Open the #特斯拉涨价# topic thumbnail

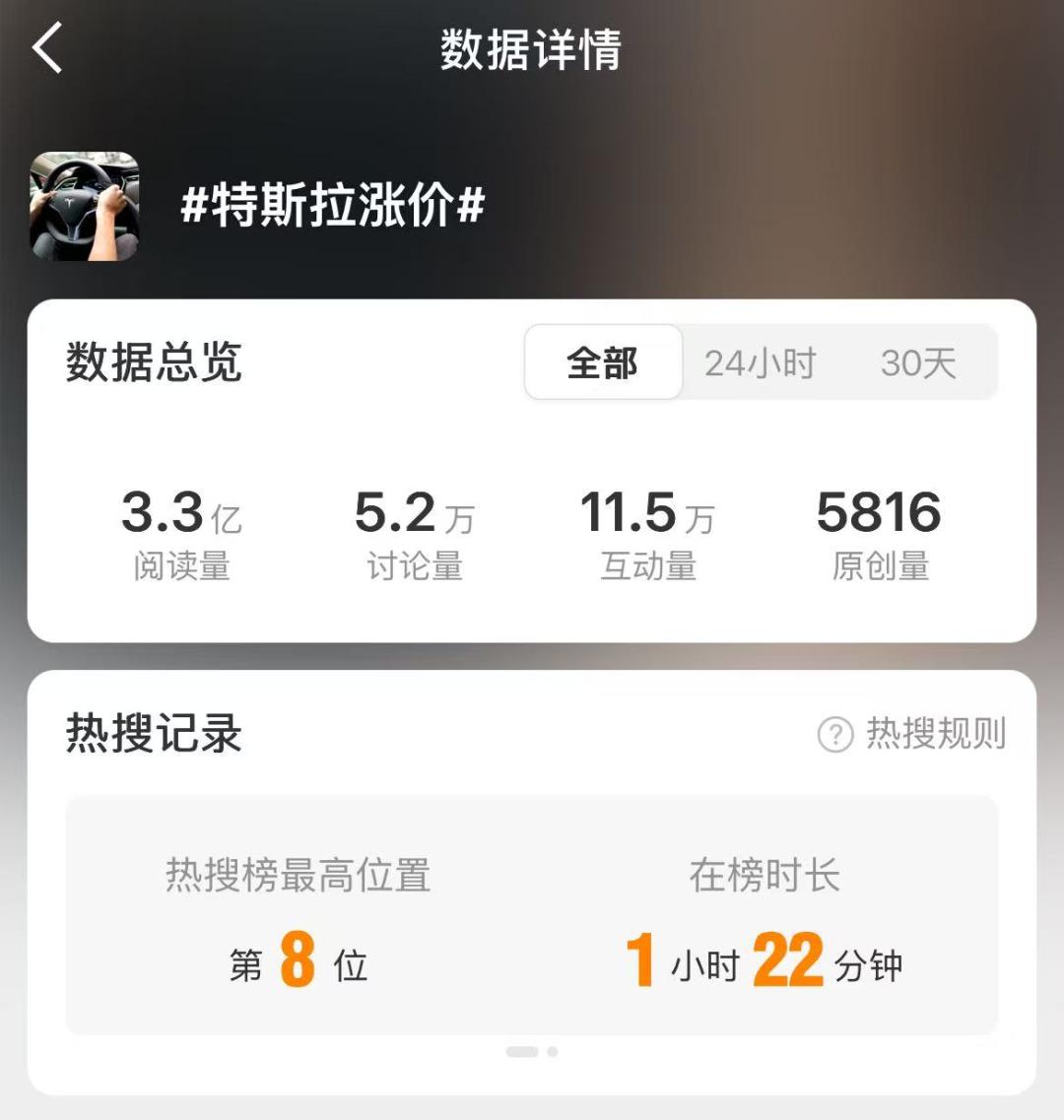tap(85, 206)
